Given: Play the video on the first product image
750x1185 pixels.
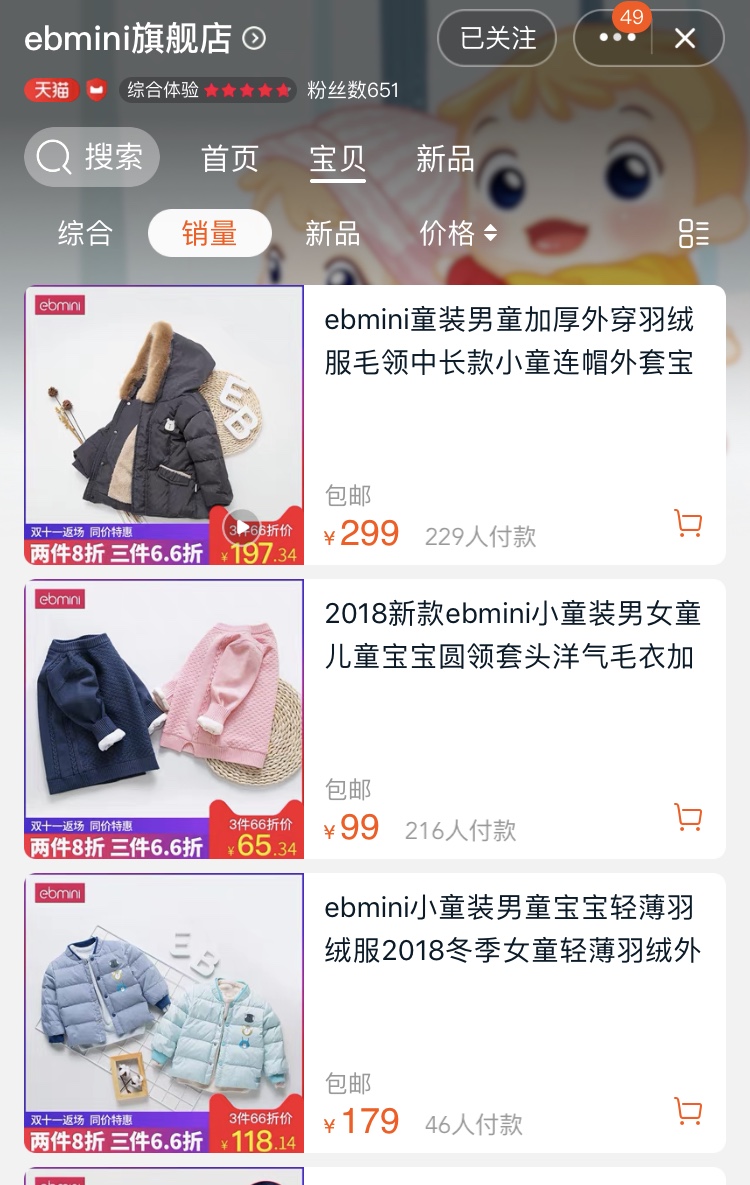Looking at the screenshot, I should [x=241, y=524].
